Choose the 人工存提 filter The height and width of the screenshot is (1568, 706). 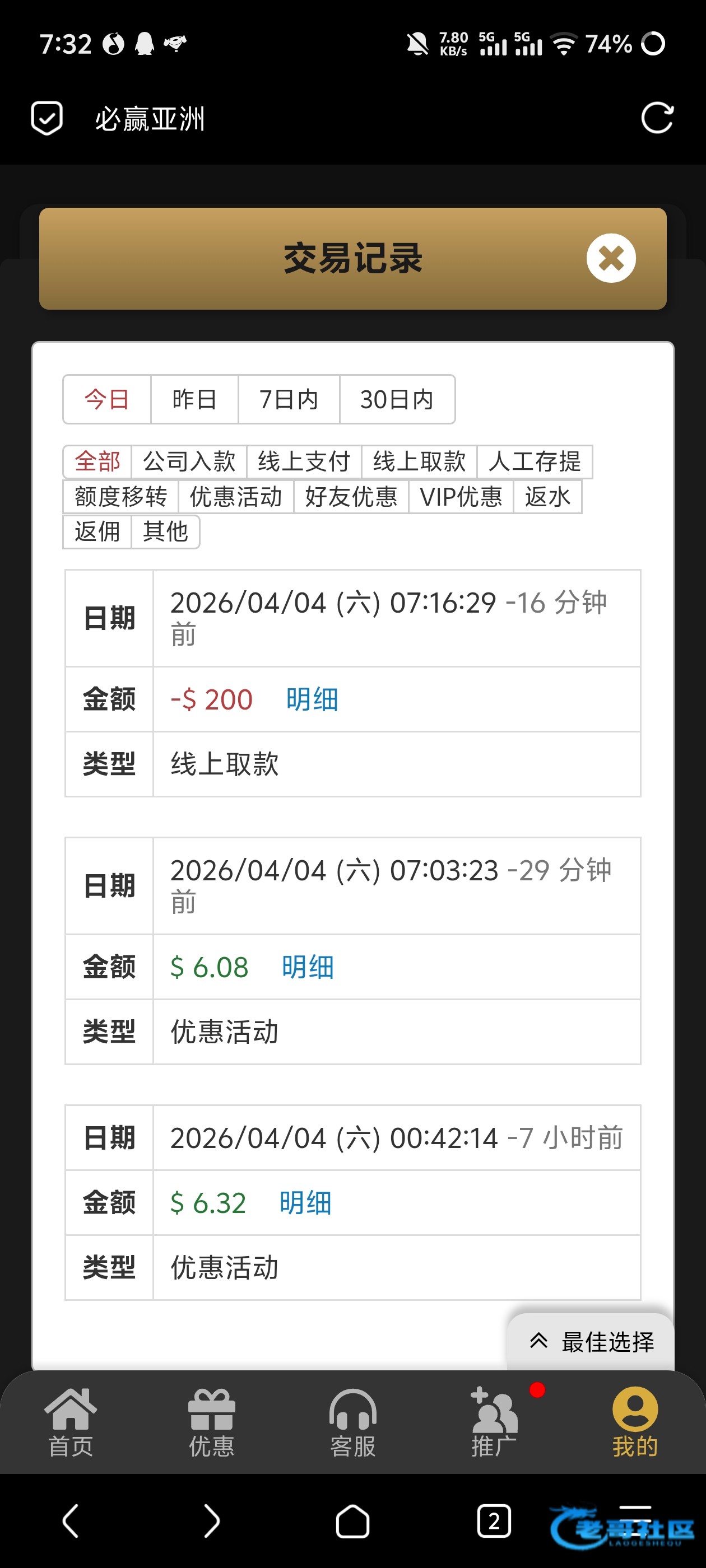tap(534, 461)
